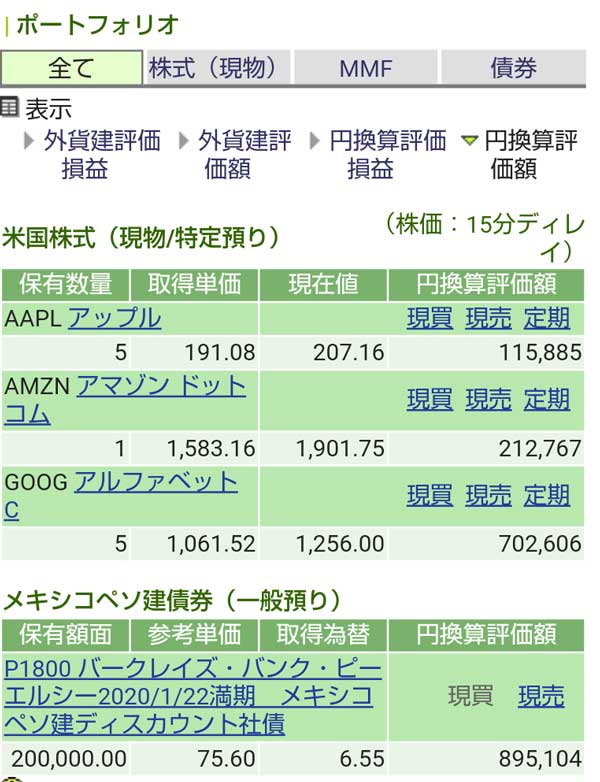Show 円換算評価損益 view

click(388, 155)
